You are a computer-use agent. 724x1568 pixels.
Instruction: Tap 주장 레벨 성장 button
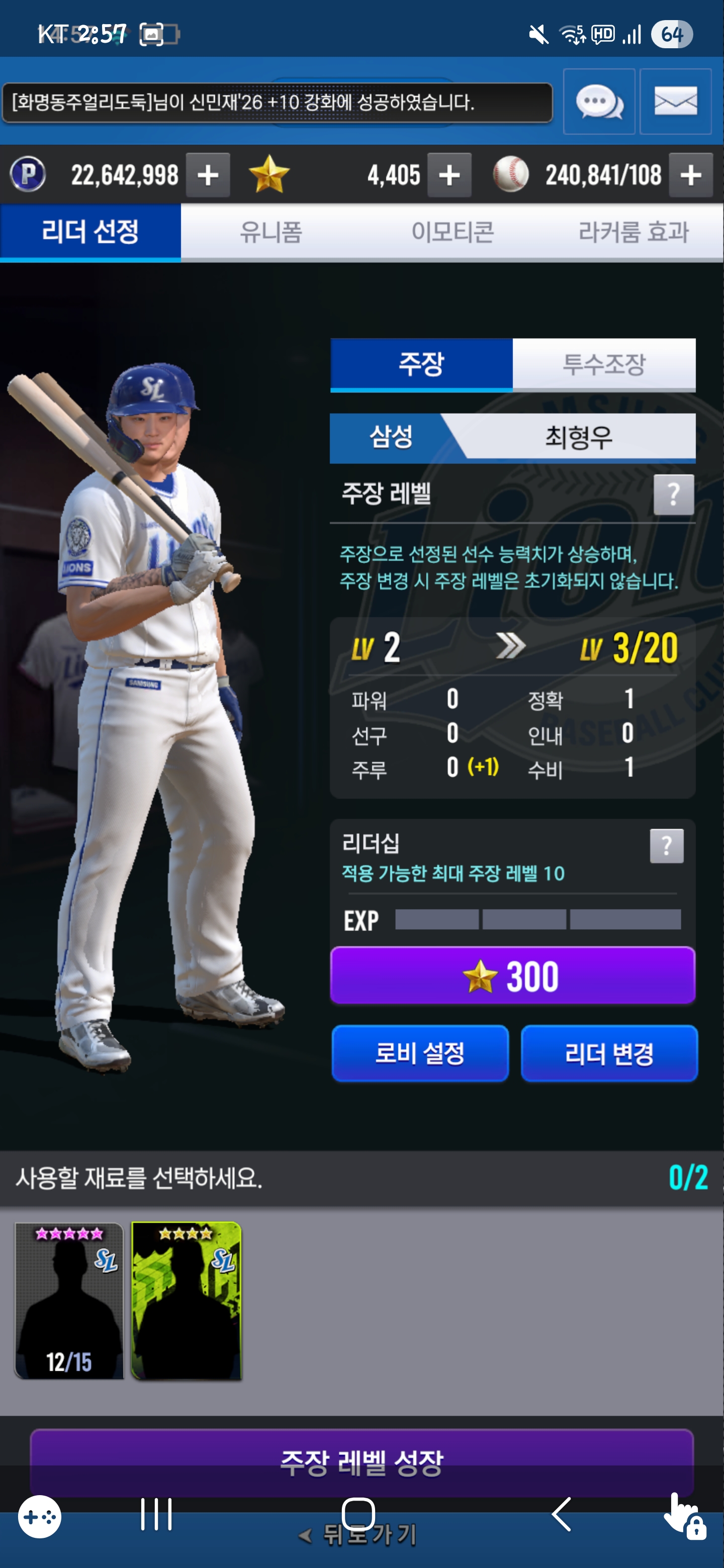(x=361, y=1462)
